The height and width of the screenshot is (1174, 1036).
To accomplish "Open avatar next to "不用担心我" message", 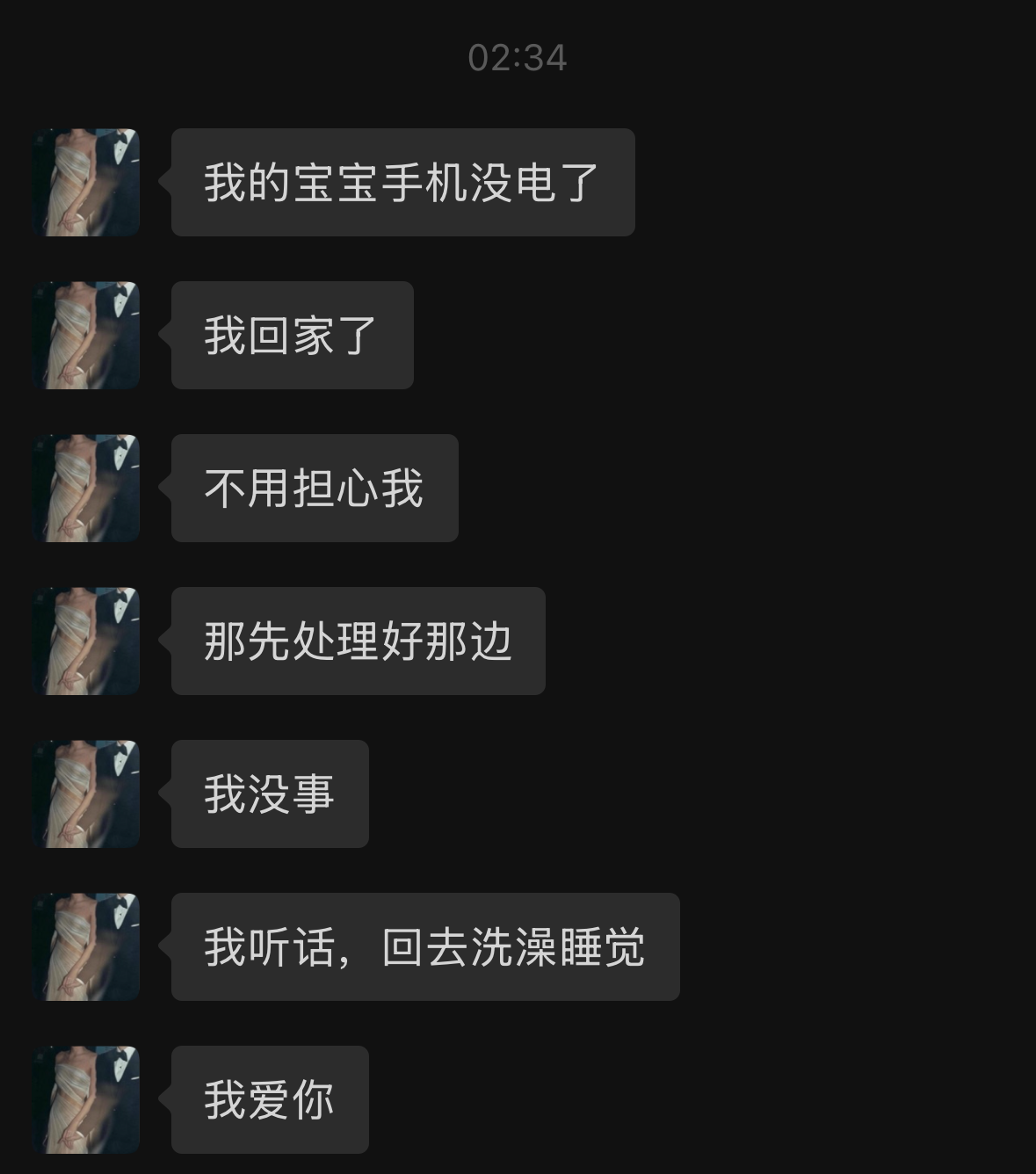I will click(86, 488).
